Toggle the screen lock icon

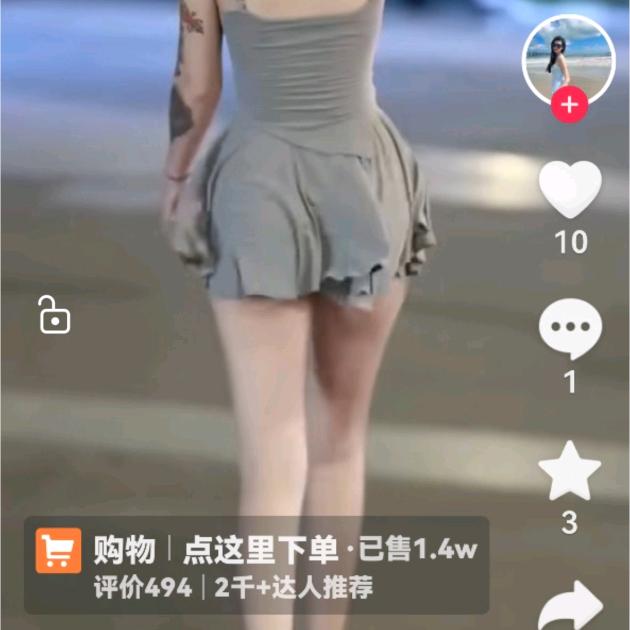(x=54, y=315)
